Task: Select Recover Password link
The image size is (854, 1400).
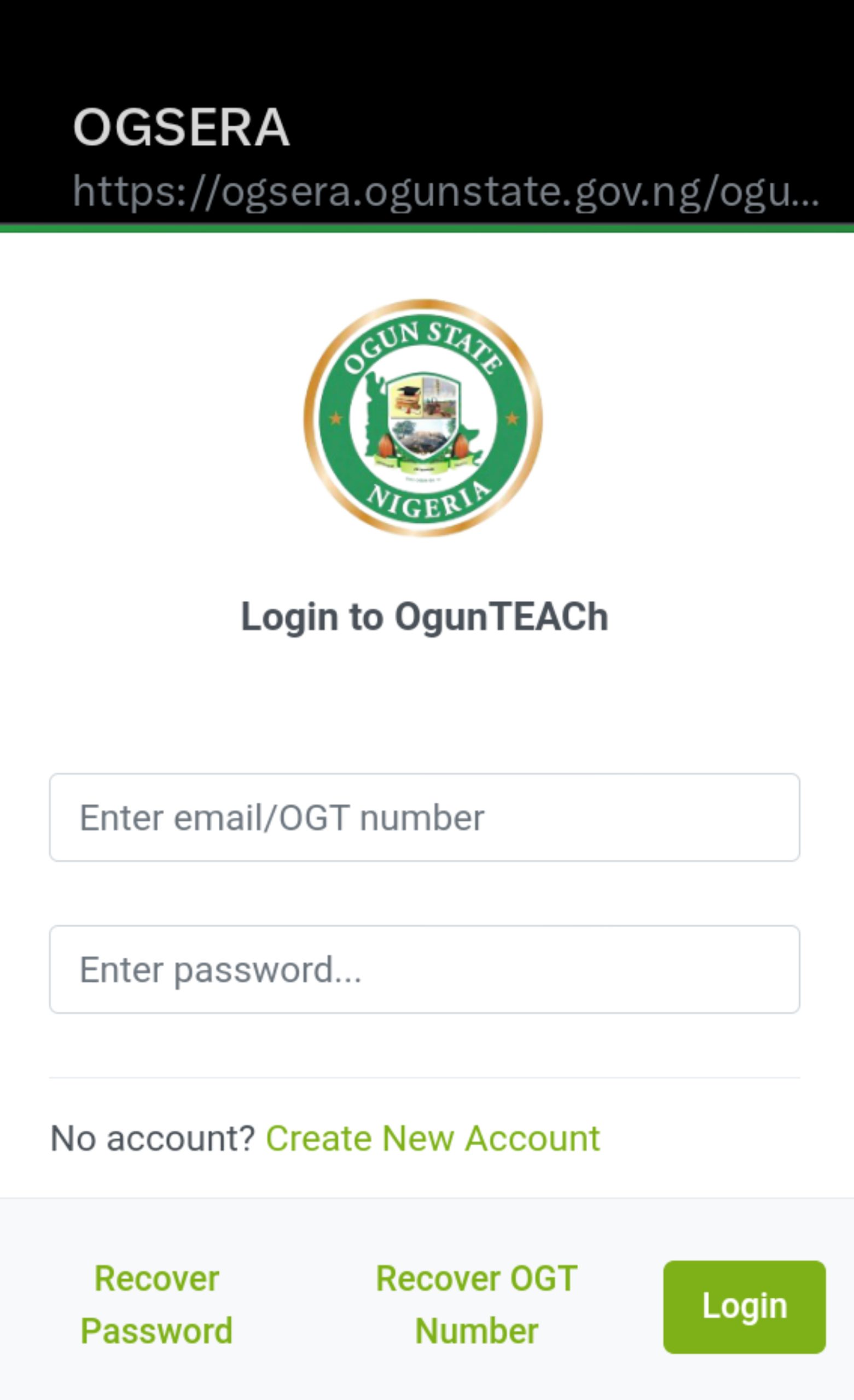Action: click(x=156, y=1304)
